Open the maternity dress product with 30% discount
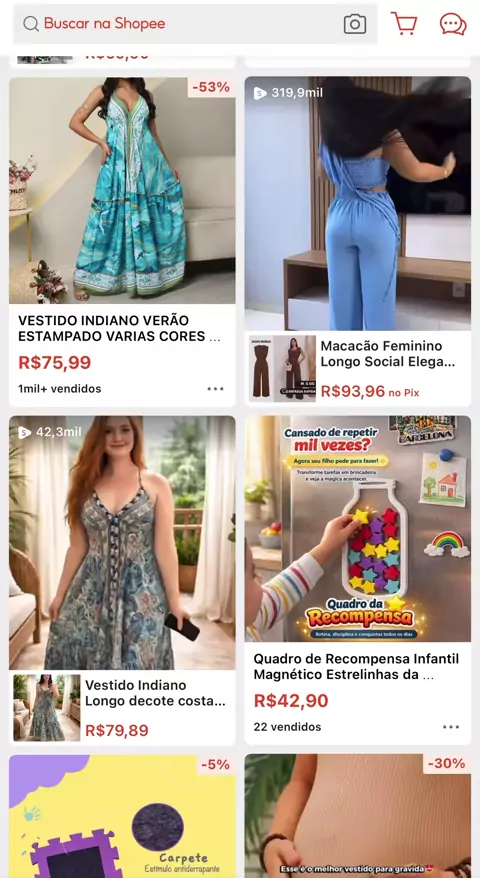 click(357, 816)
